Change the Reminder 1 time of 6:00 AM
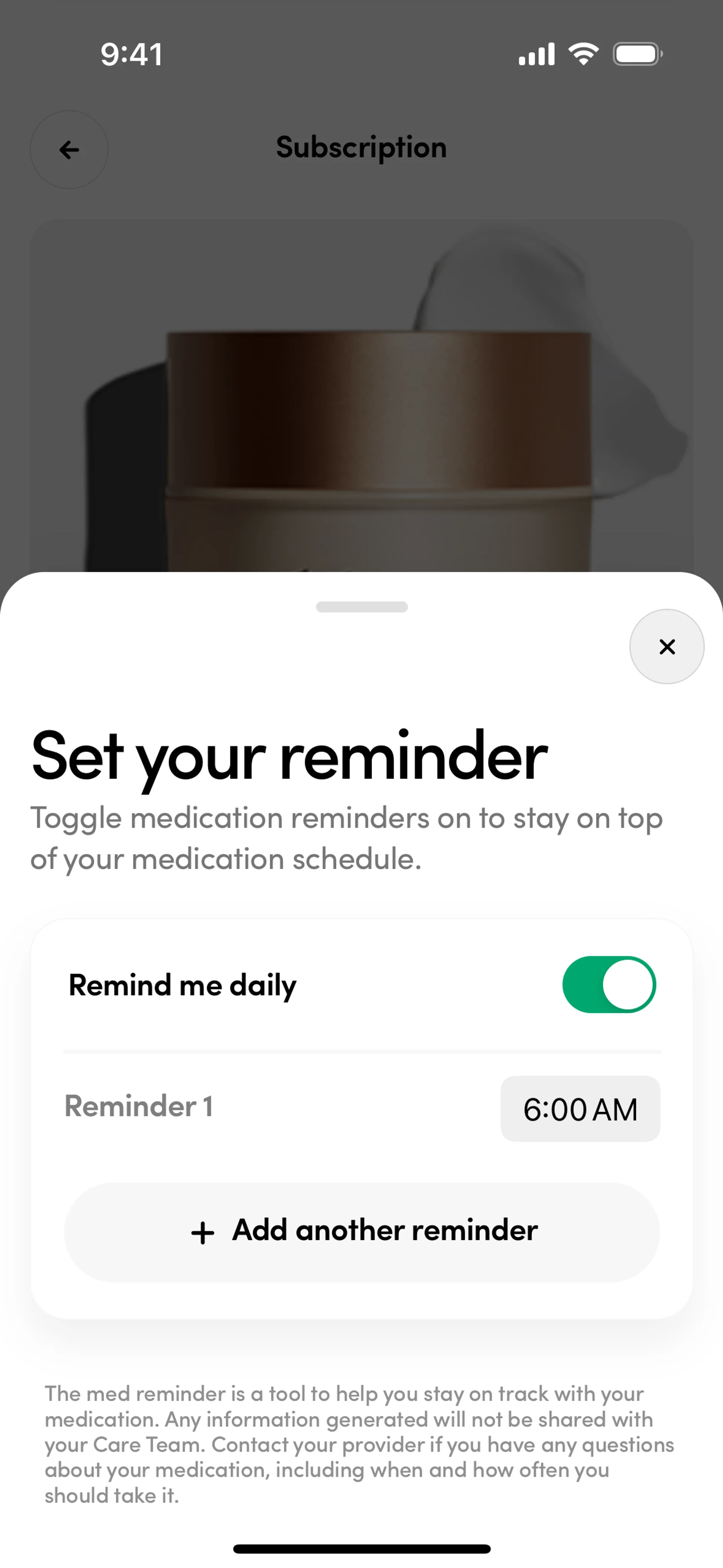Image resolution: width=723 pixels, height=1568 pixels. [x=580, y=1109]
